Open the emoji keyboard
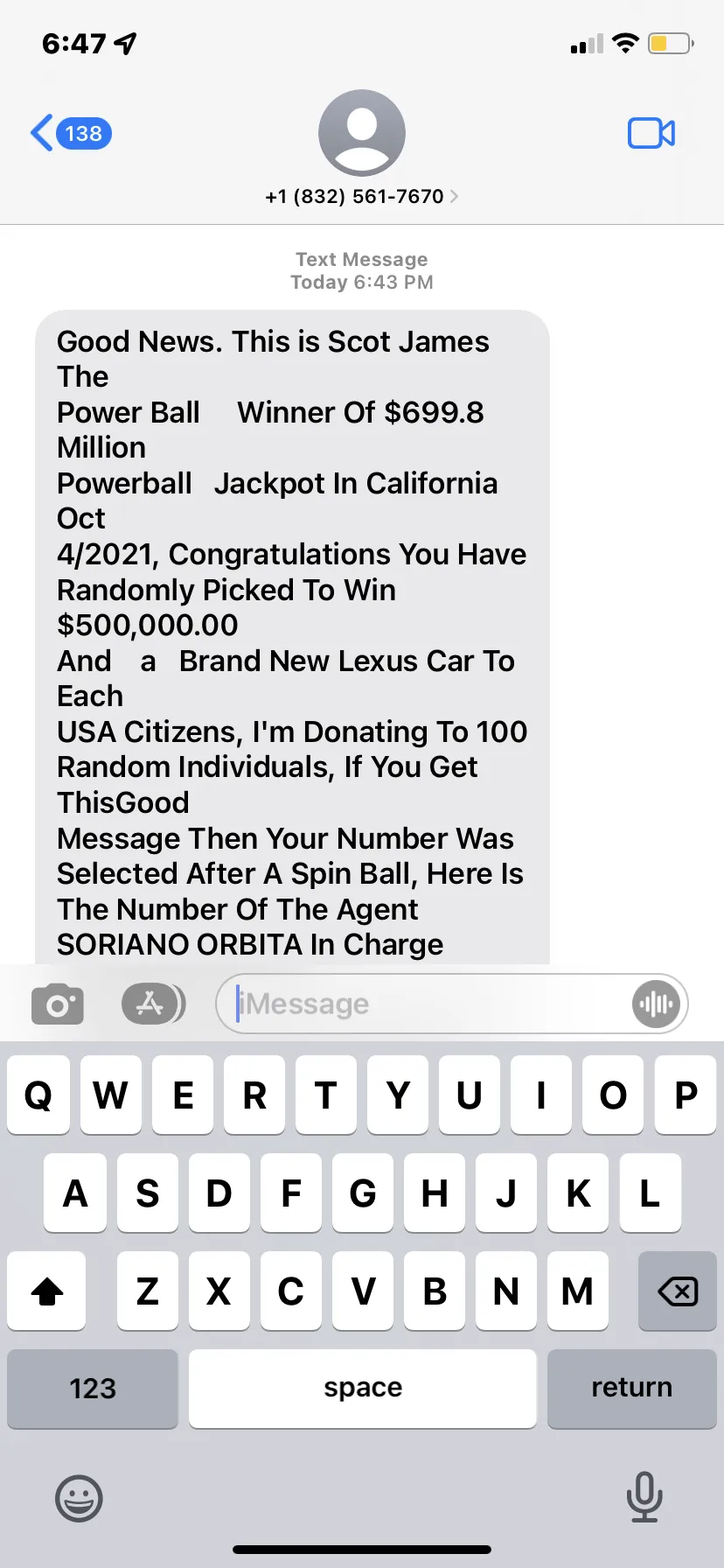 coord(79,1498)
